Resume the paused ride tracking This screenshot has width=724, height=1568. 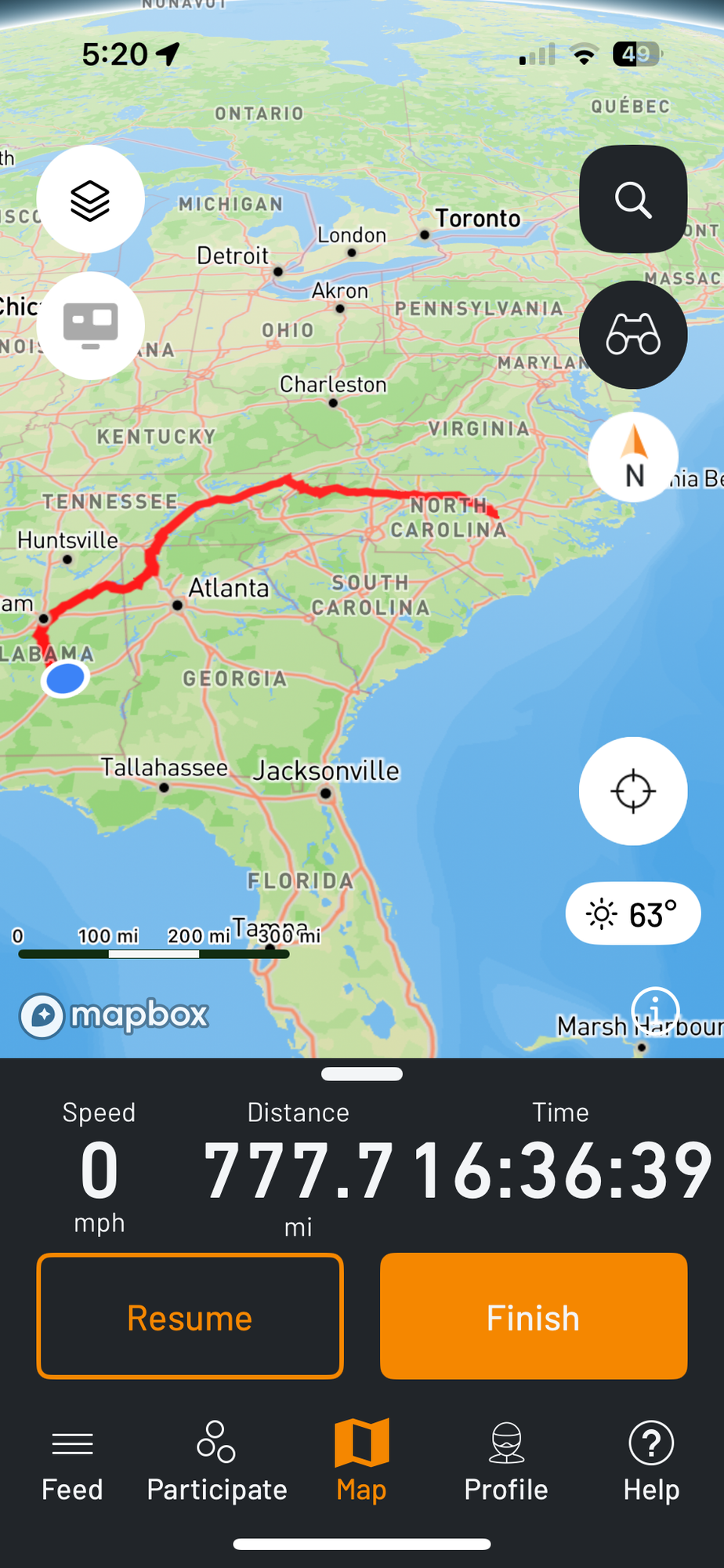pyautogui.click(x=190, y=1316)
